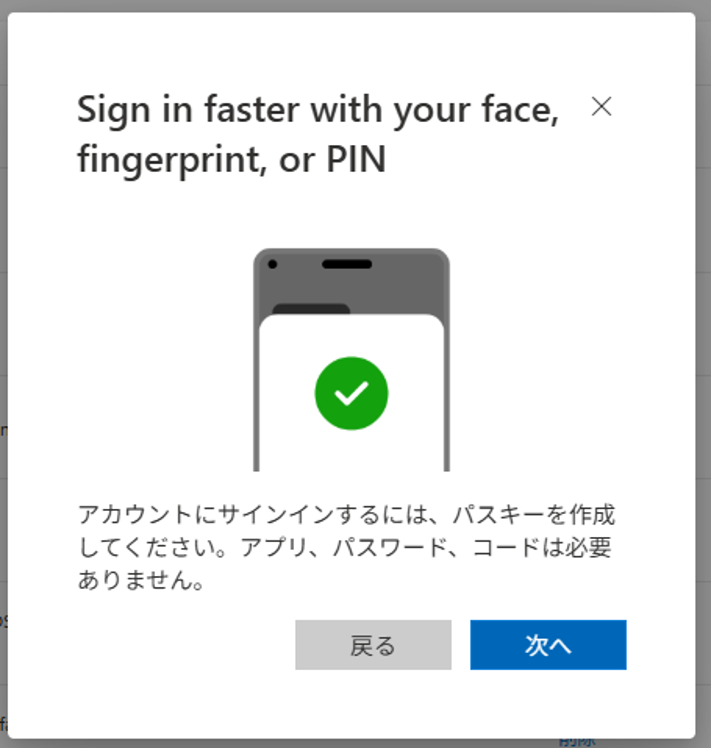Continue with the 次へ button
This screenshot has height=748, width=711.
pos(548,645)
